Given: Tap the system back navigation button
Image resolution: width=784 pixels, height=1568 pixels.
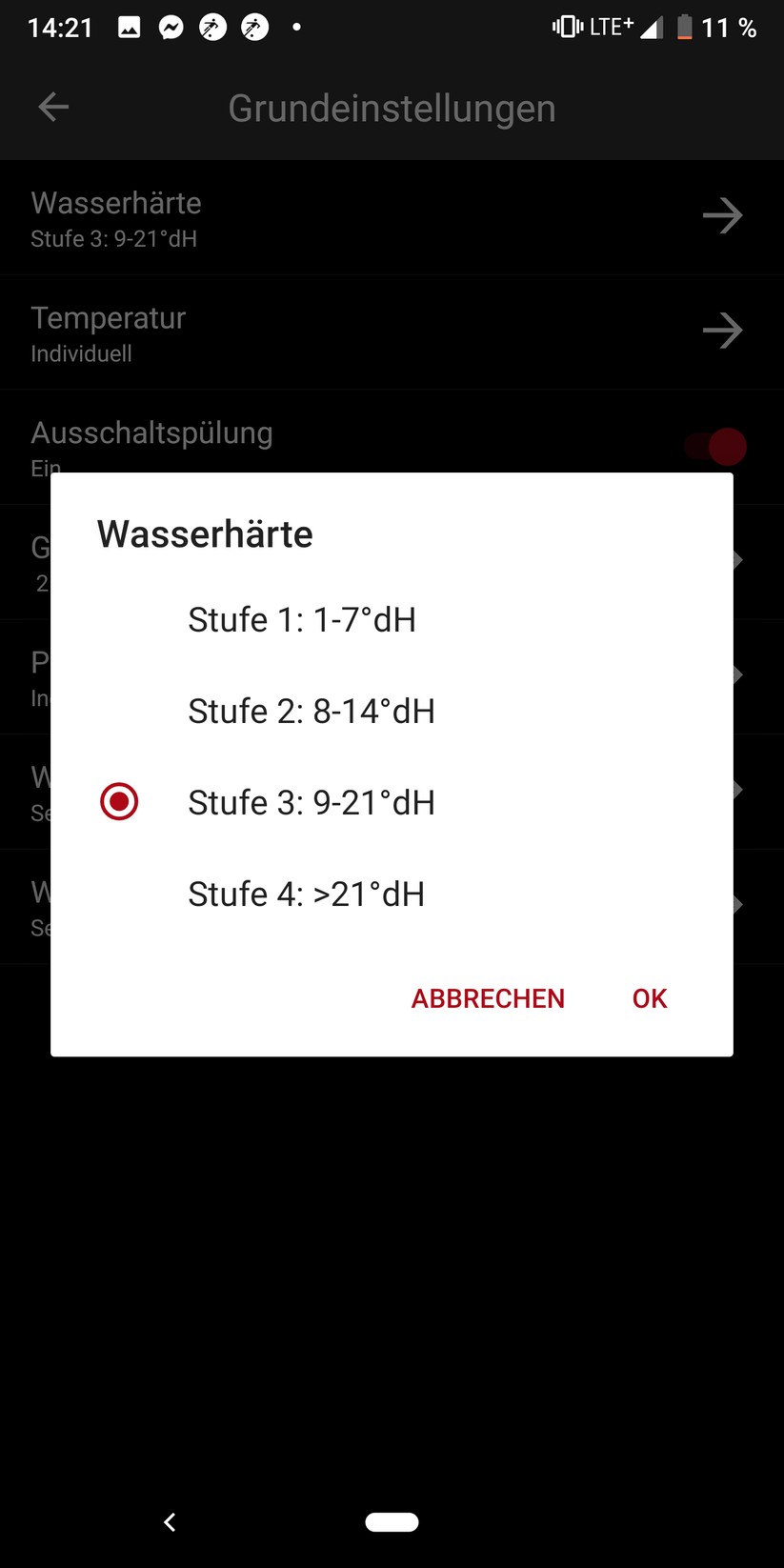Looking at the screenshot, I should (170, 1522).
